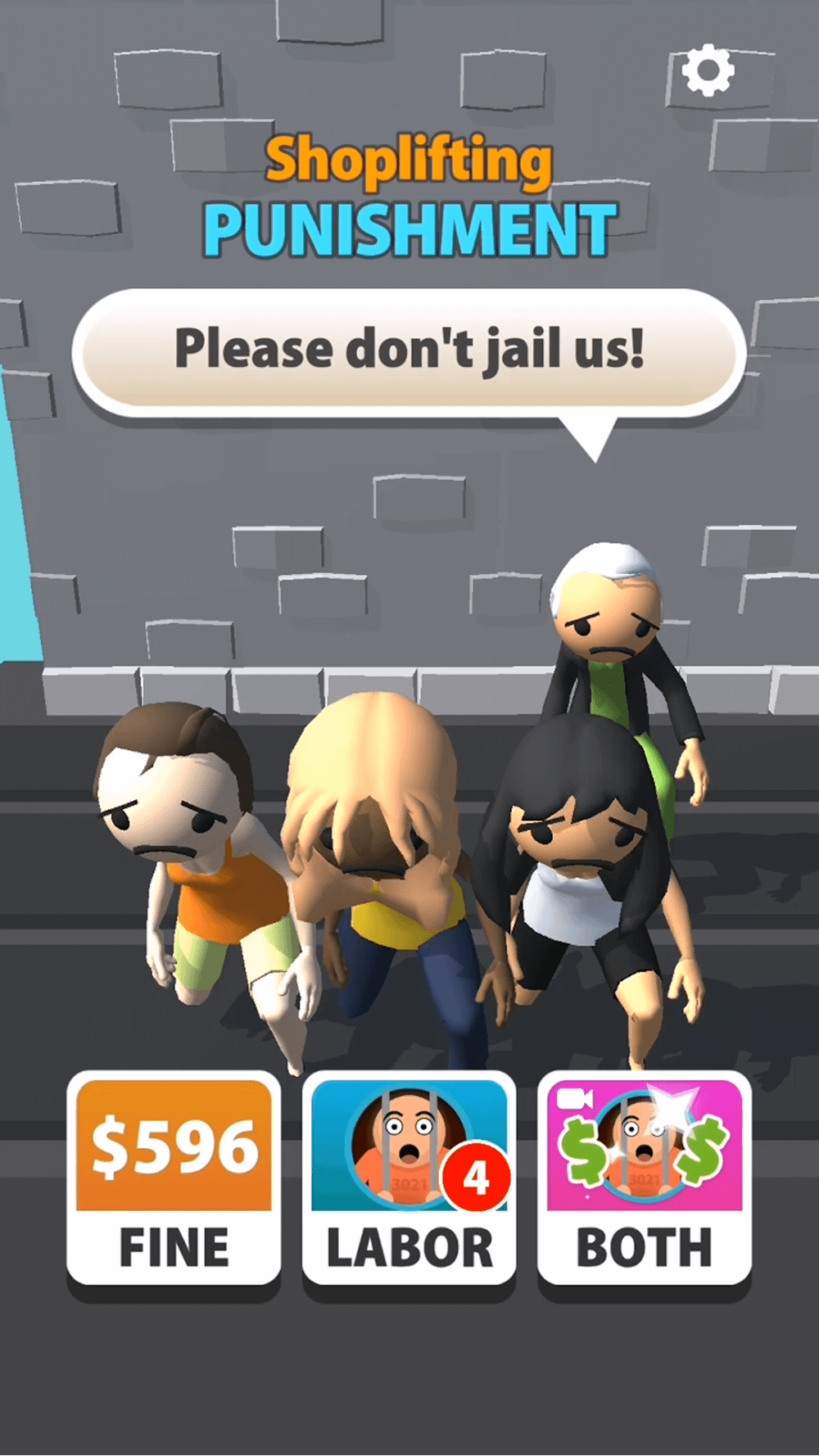This screenshot has height=1456, width=819.
Task: Pick the BOTH punishment video option
Action: click(x=645, y=1178)
